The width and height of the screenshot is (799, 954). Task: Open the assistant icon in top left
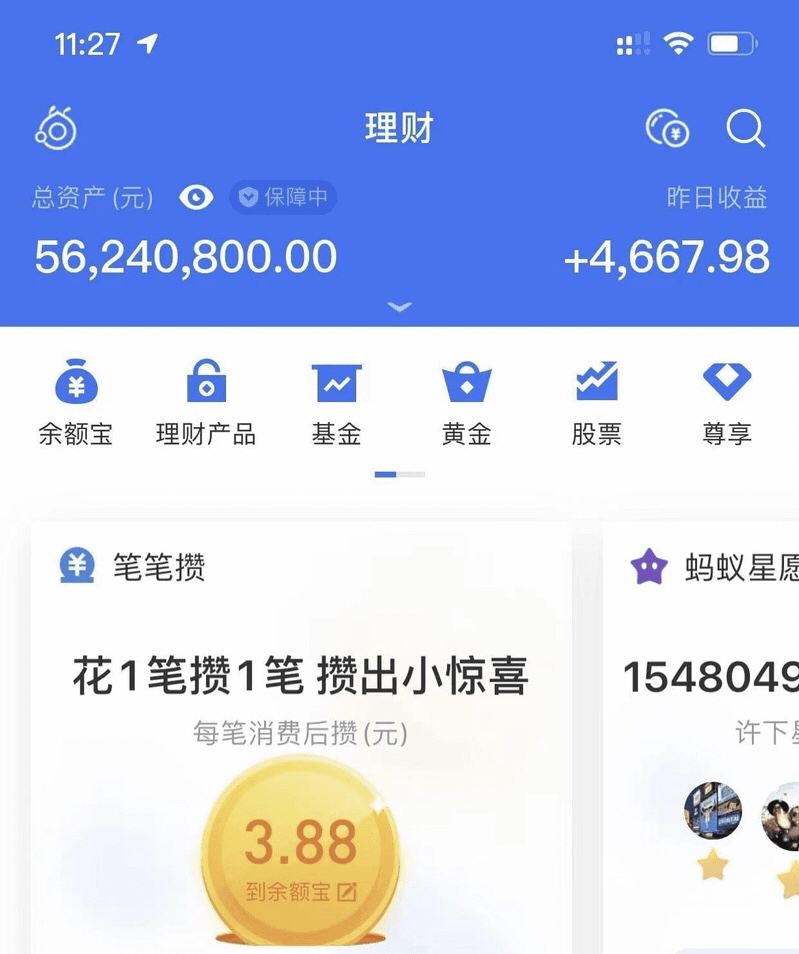(x=56, y=128)
